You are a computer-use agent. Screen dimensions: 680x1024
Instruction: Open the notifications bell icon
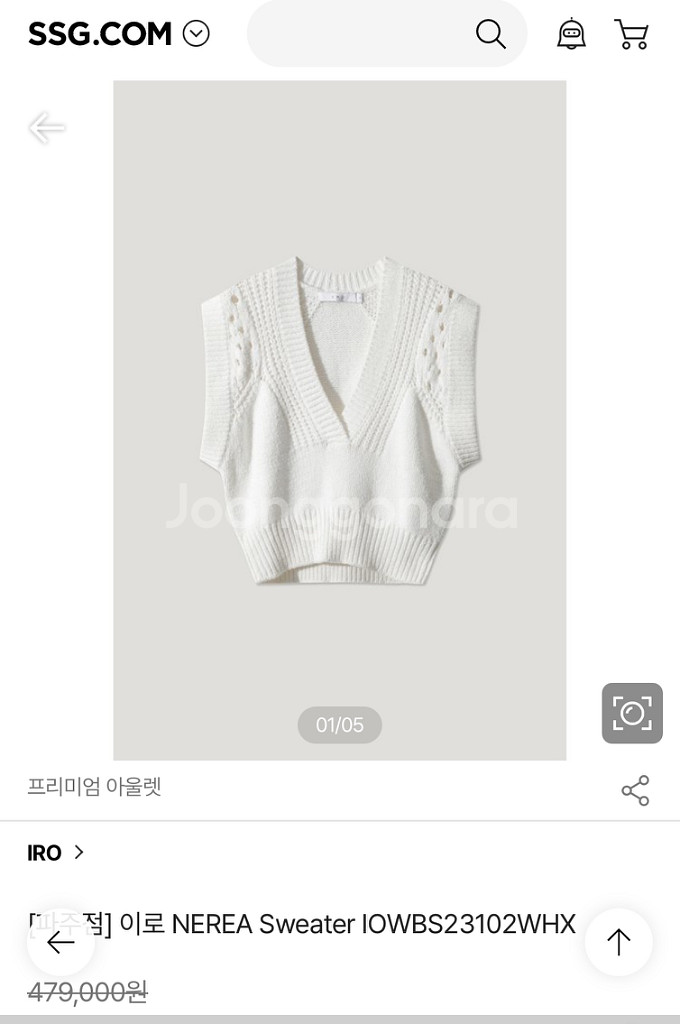click(x=571, y=34)
